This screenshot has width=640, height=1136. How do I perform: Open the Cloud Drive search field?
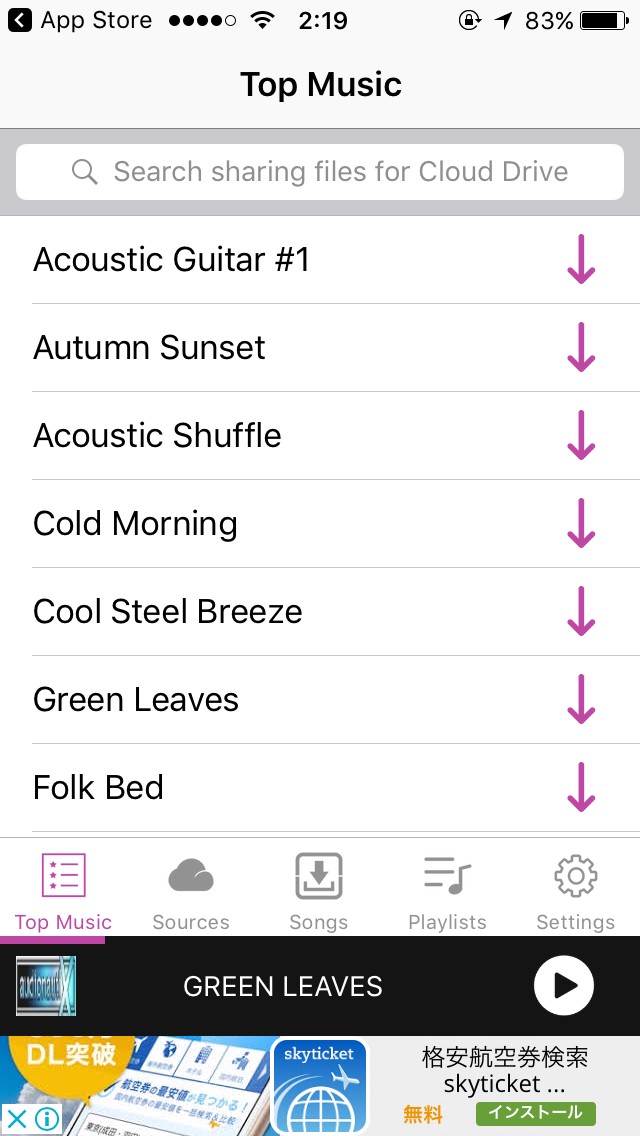click(x=320, y=172)
